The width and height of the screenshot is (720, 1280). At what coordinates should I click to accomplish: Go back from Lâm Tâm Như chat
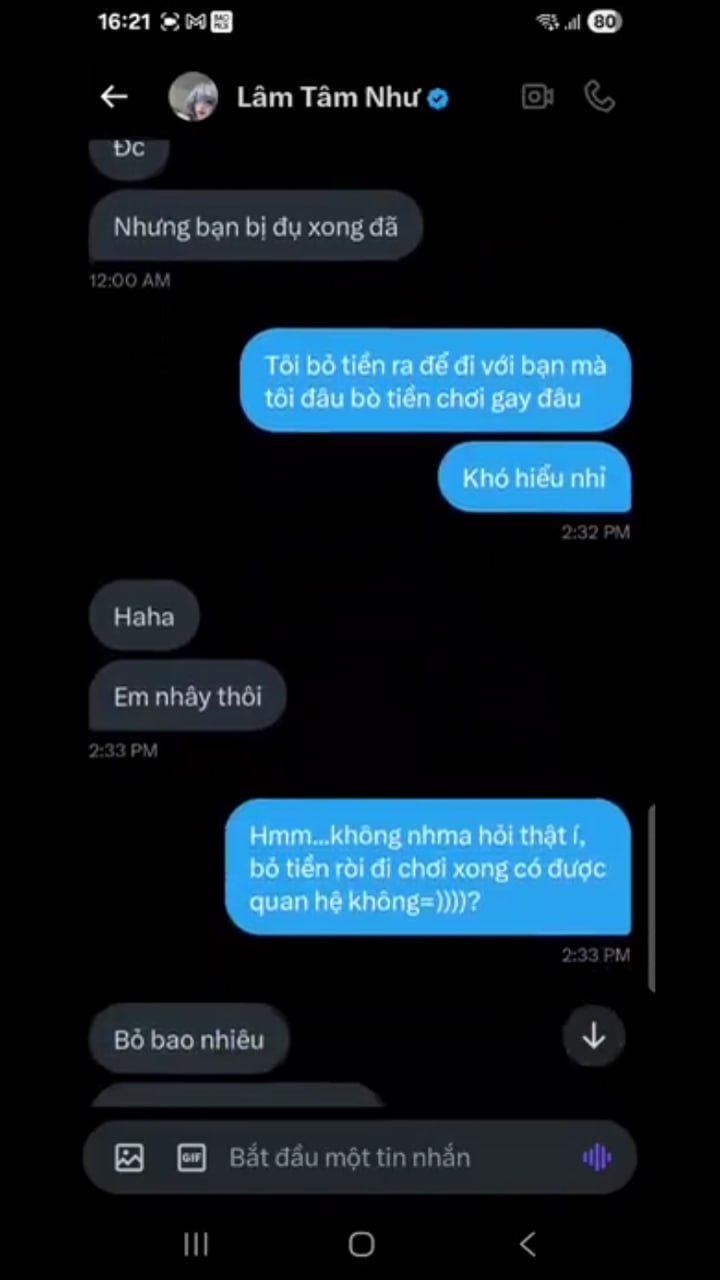point(114,96)
